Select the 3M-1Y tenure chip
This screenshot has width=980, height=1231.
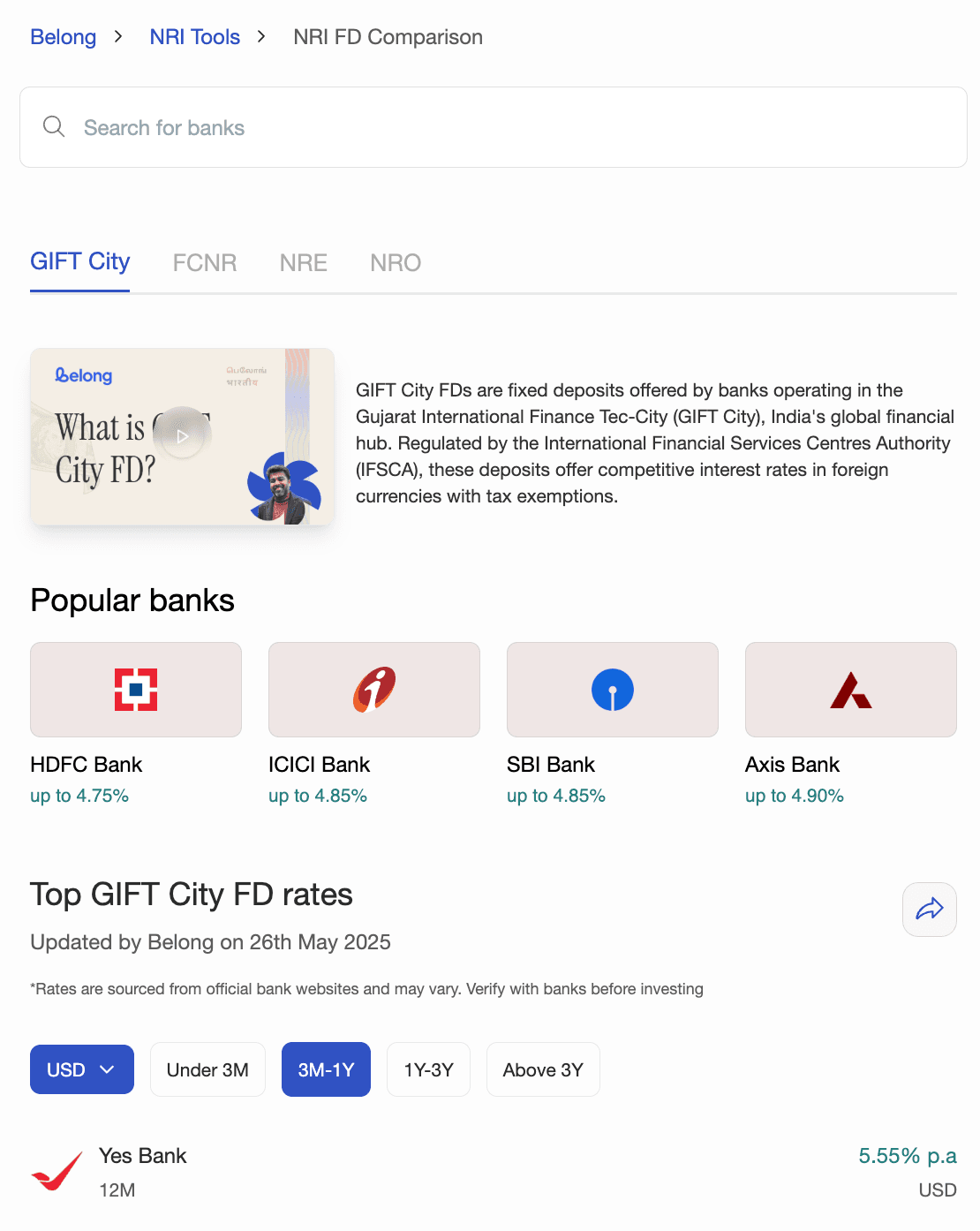(x=326, y=1069)
